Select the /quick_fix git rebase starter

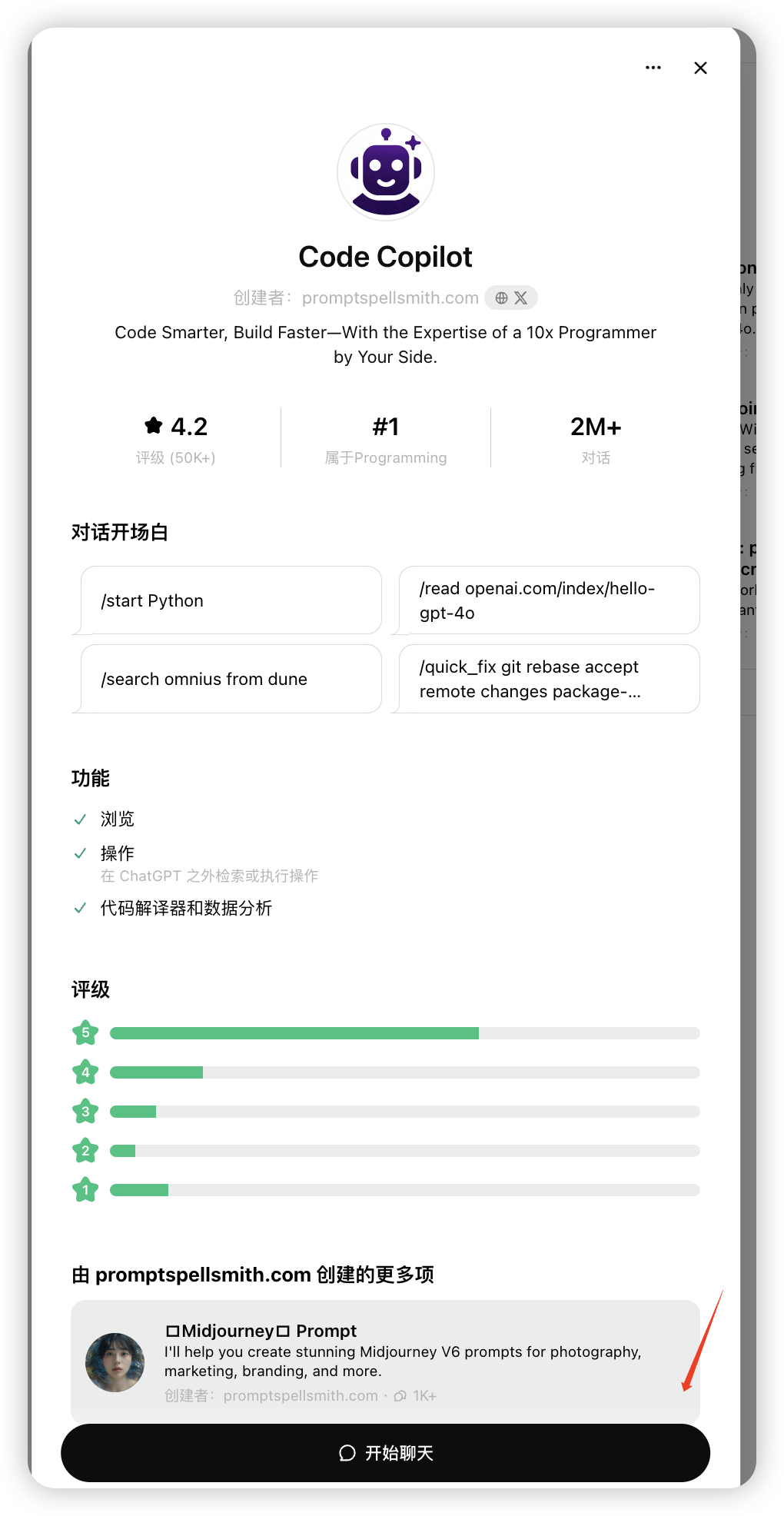(x=550, y=679)
